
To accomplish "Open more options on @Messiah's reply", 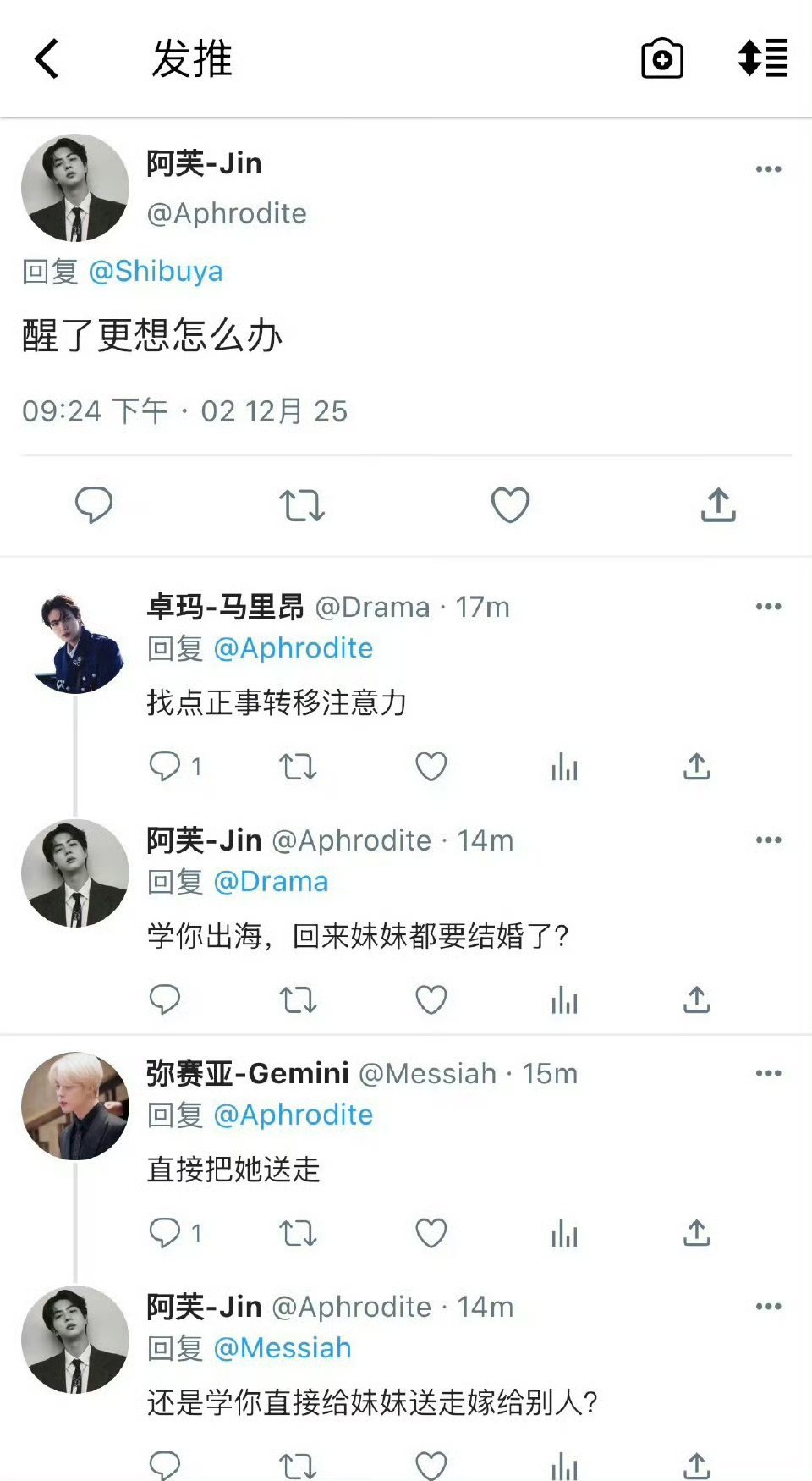I will click(768, 1071).
